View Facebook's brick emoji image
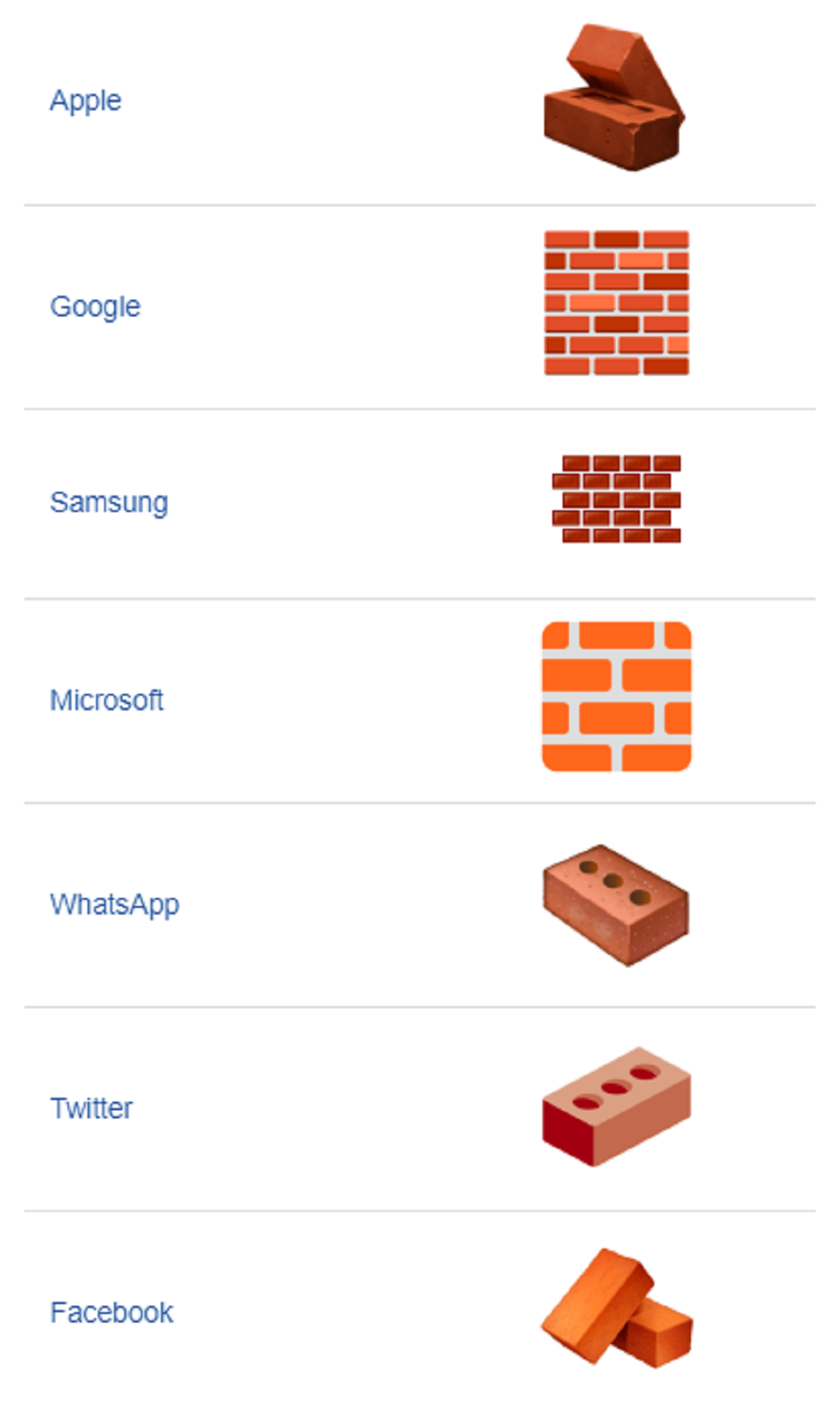Image resolution: width=840 pixels, height=1410 pixels. pos(617,1308)
